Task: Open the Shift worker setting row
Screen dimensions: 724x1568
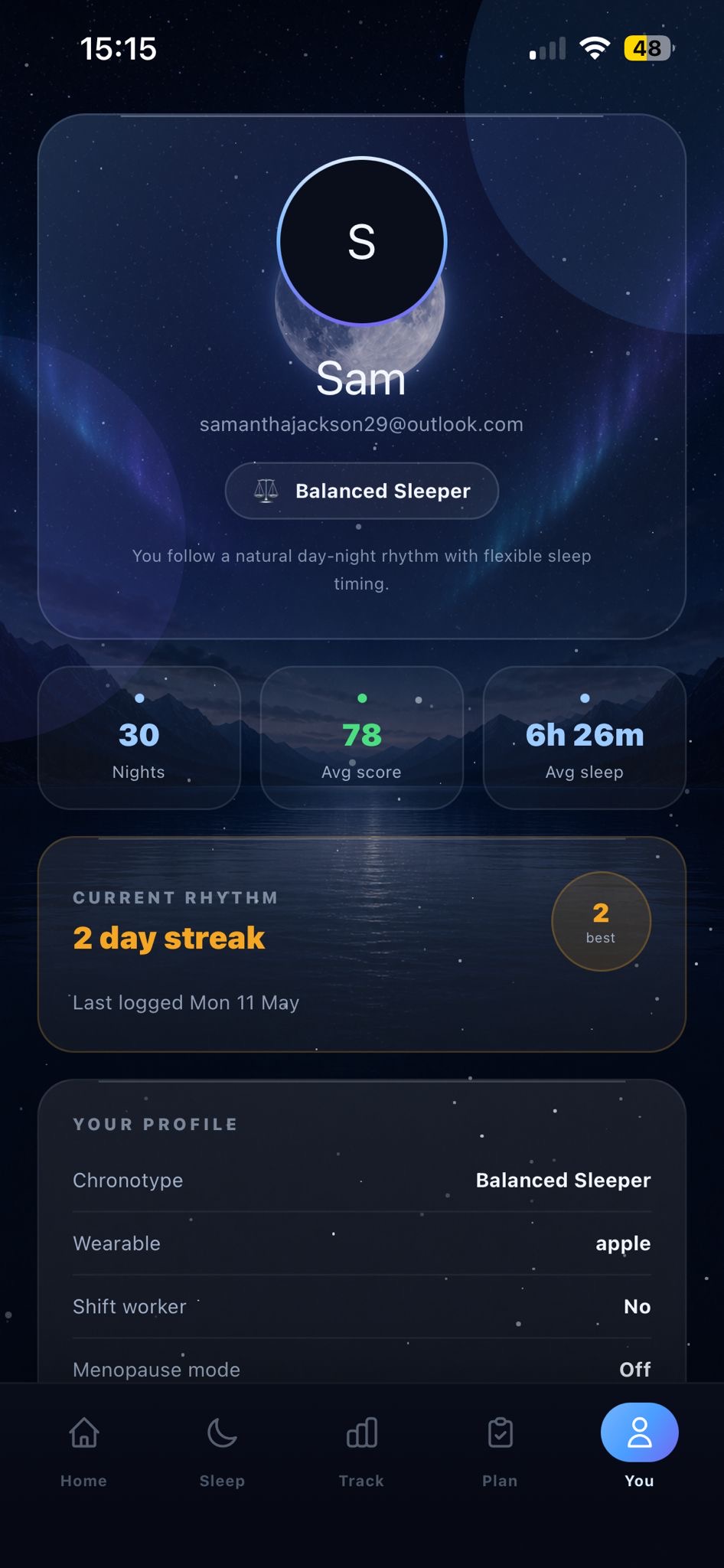Action: [362, 1307]
